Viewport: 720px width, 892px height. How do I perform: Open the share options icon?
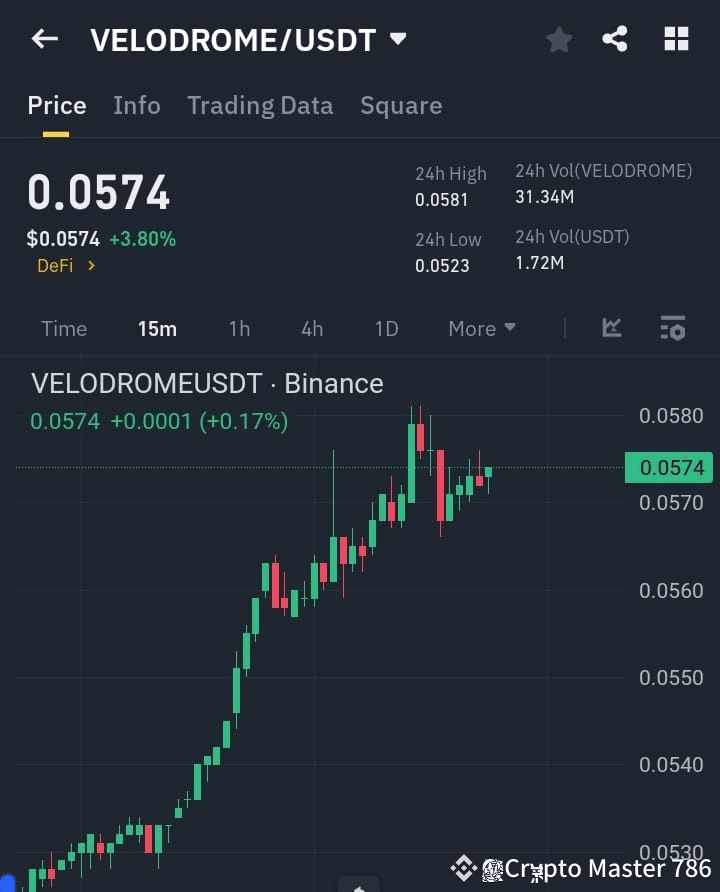tap(616, 39)
